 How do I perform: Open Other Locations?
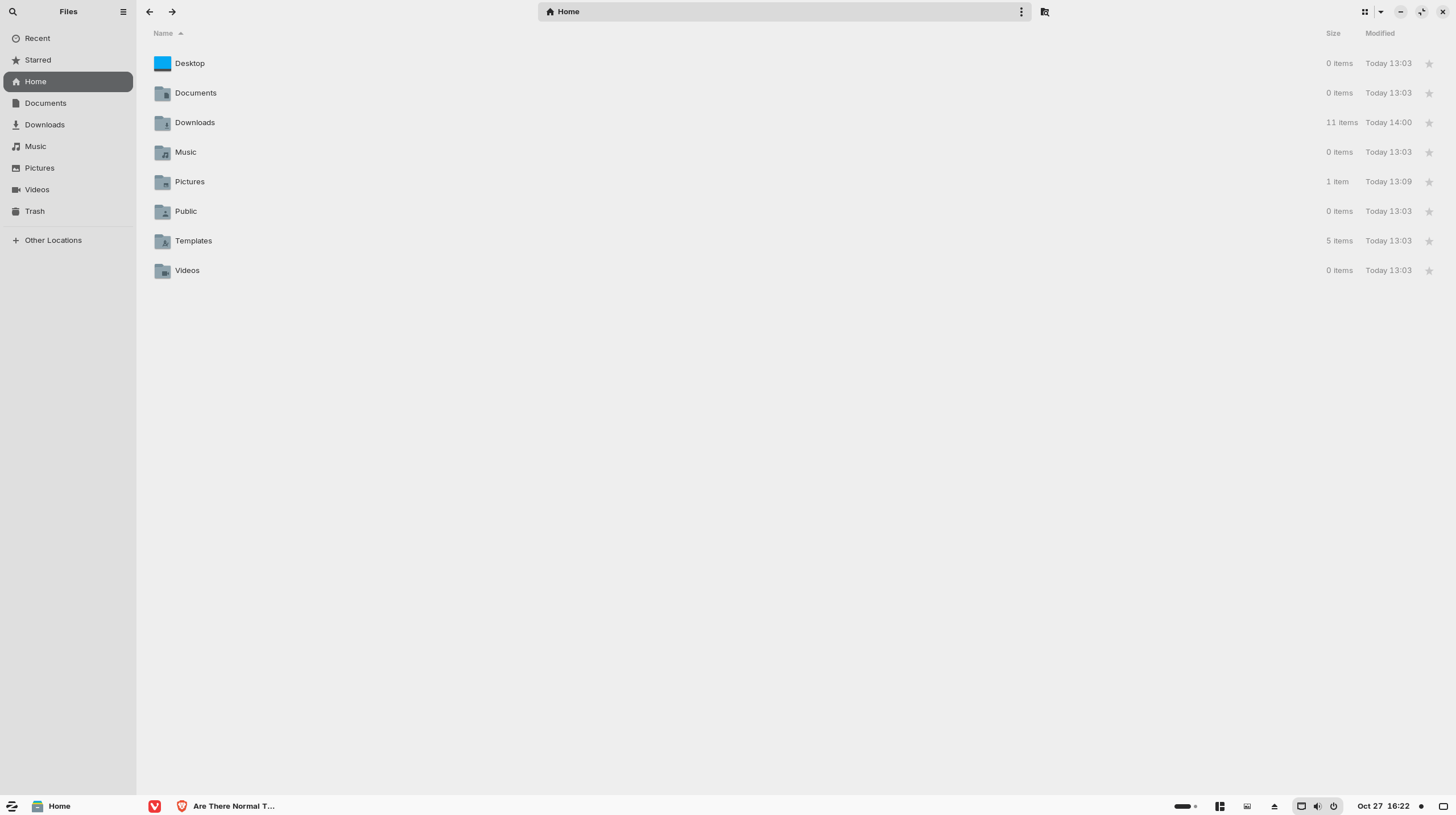tap(53, 241)
